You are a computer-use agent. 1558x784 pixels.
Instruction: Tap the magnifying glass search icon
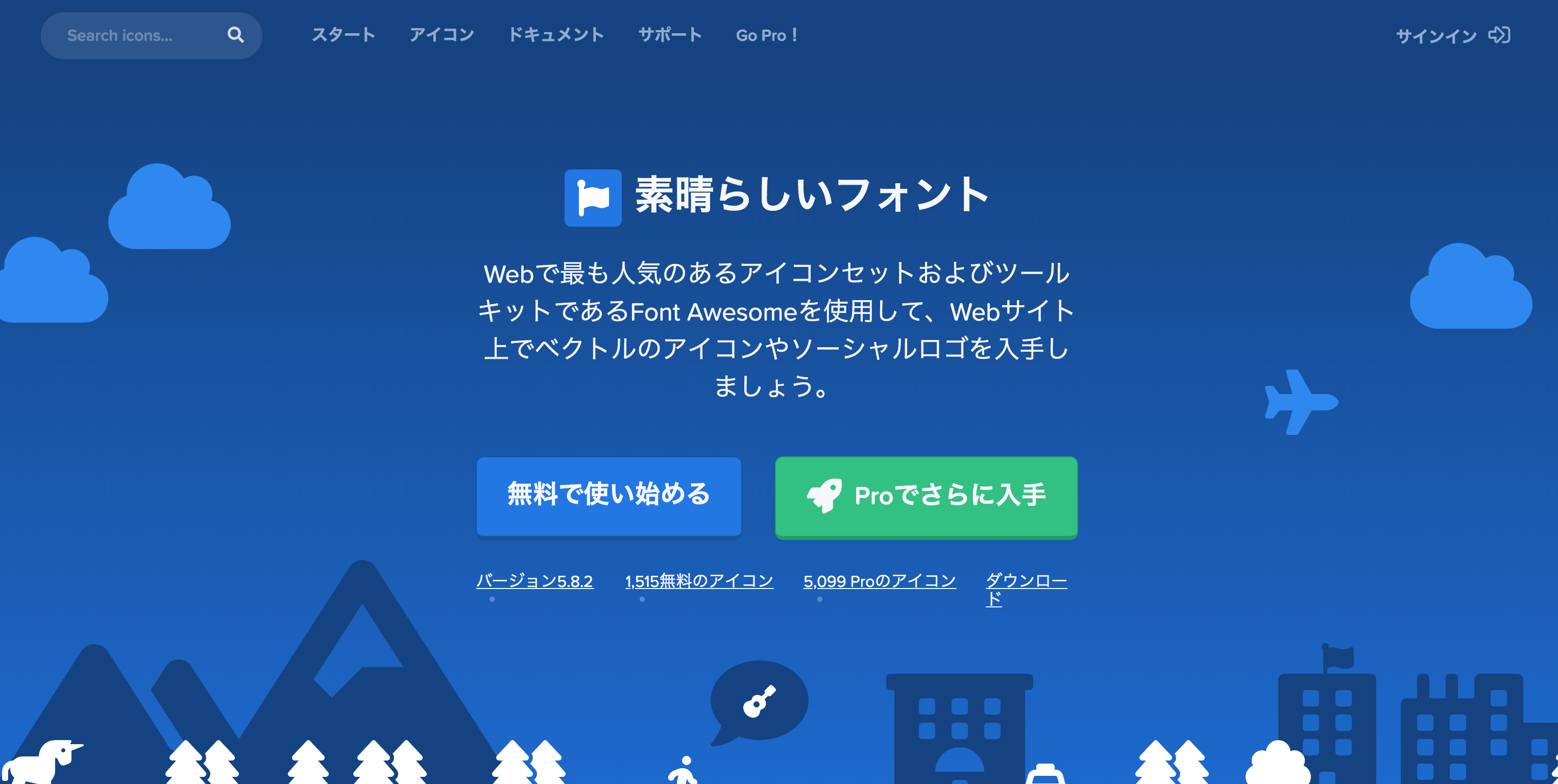(235, 35)
